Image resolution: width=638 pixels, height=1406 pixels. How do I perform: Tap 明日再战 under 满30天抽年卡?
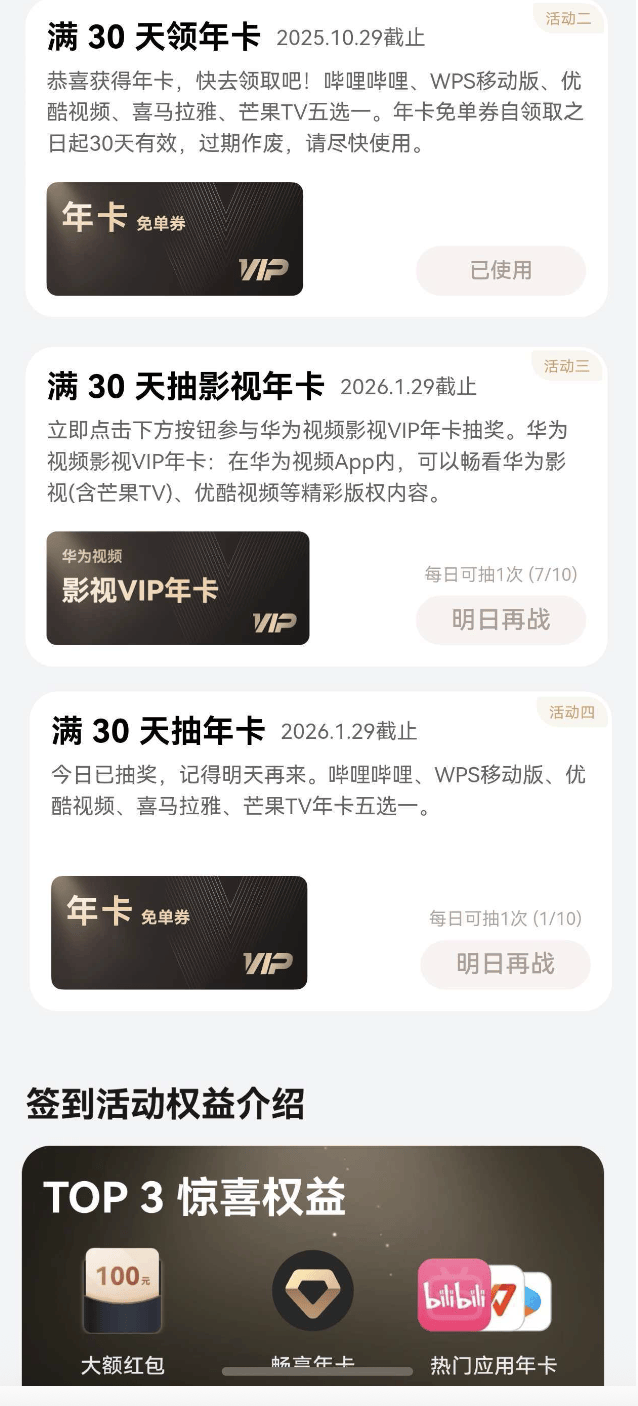coord(505,964)
